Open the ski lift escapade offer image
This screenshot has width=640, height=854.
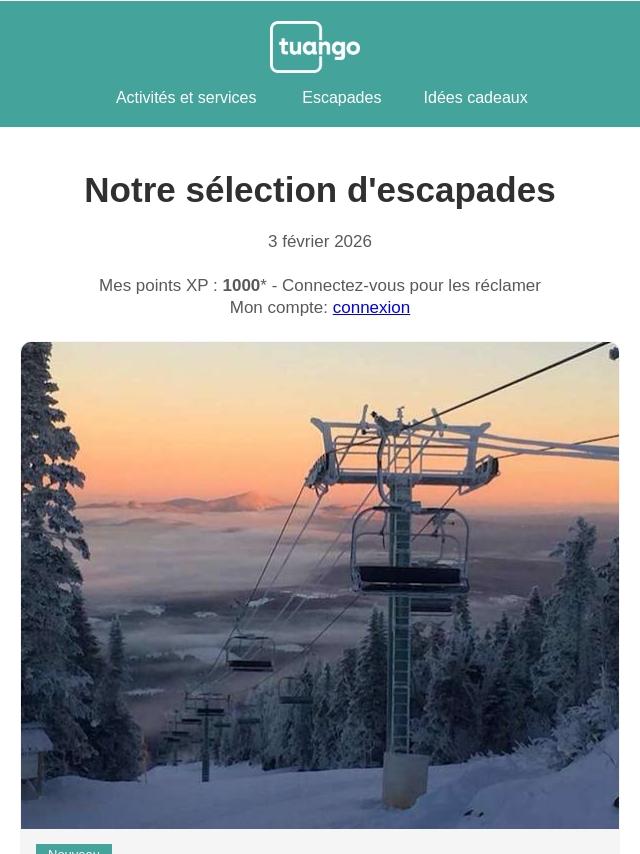[x=320, y=585]
